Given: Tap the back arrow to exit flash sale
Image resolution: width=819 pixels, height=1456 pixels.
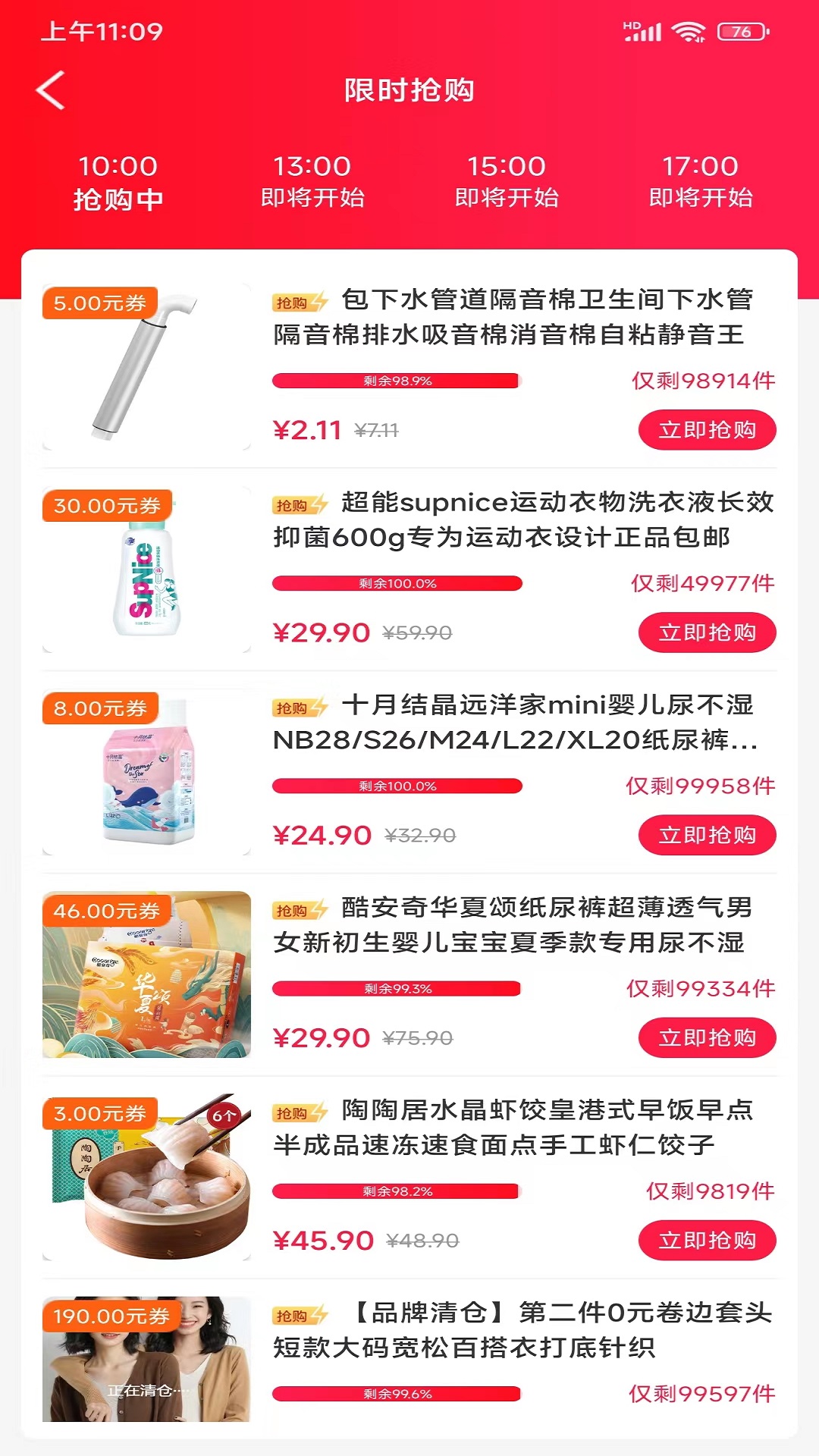Looking at the screenshot, I should click(x=48, y=91).
